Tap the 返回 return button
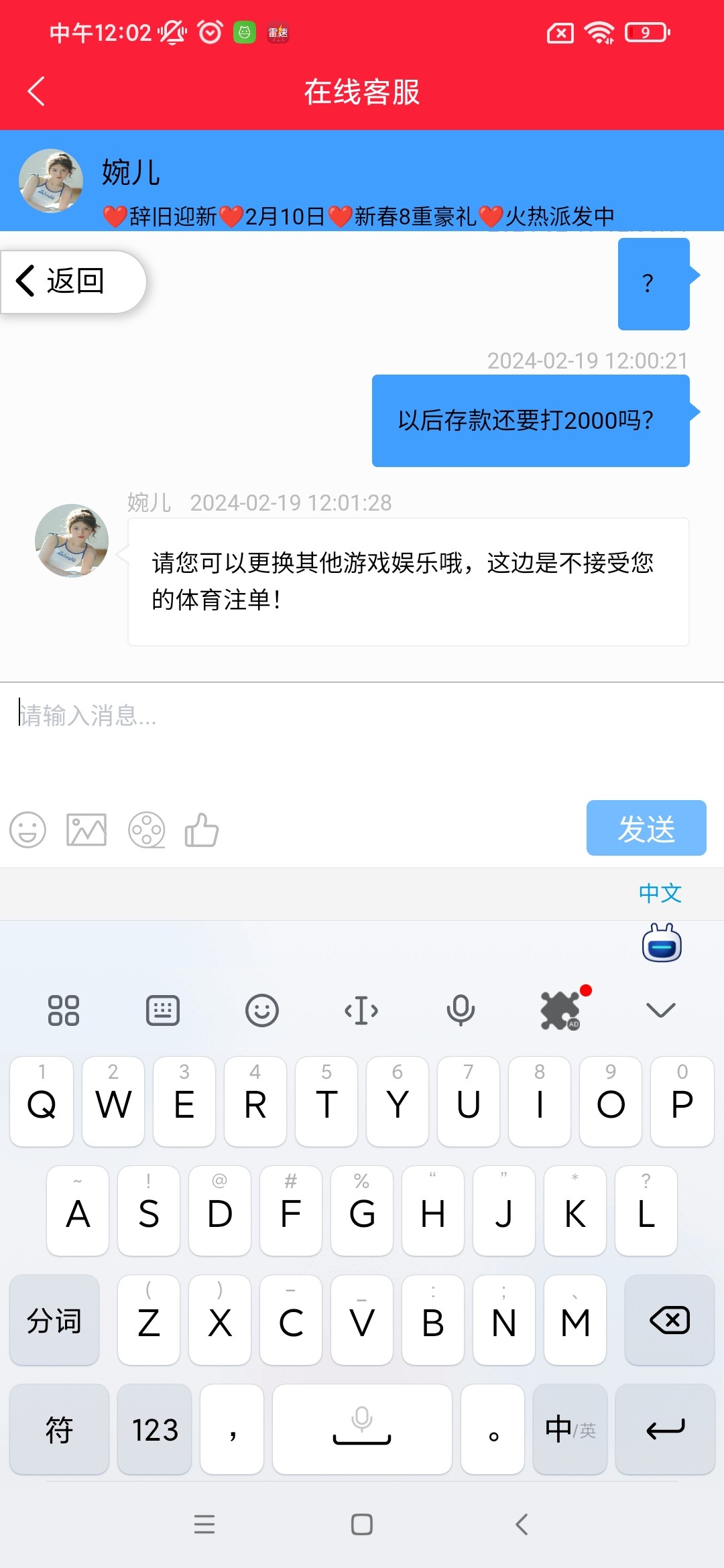This screenshot has height=1568, width=724. click(72, 281)
